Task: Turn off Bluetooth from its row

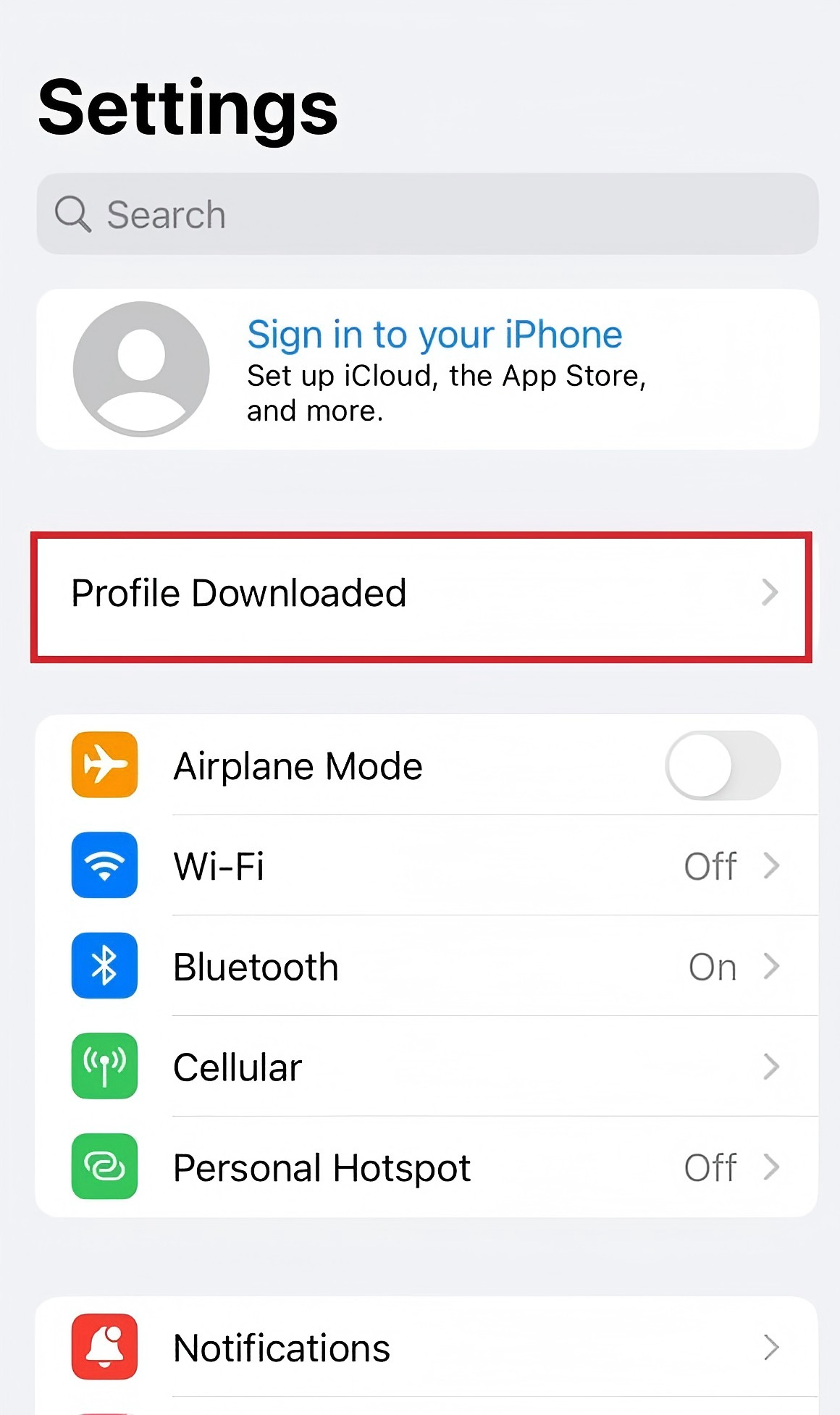Action: coord(434,966)
